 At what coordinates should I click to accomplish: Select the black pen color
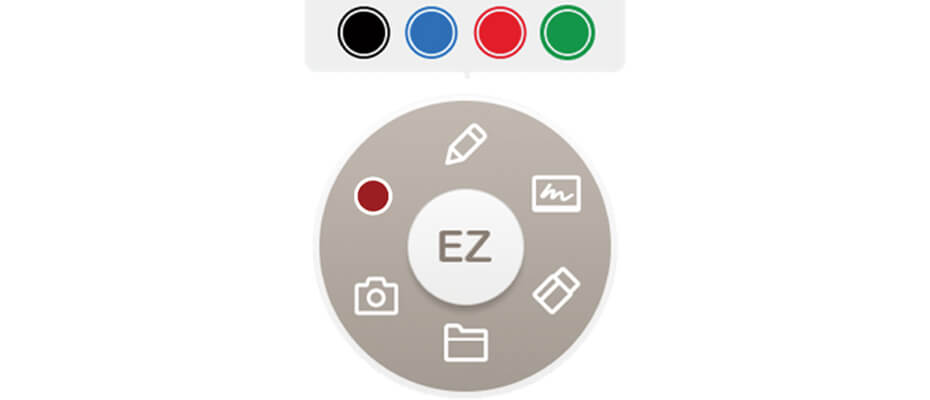pos(363,34)
